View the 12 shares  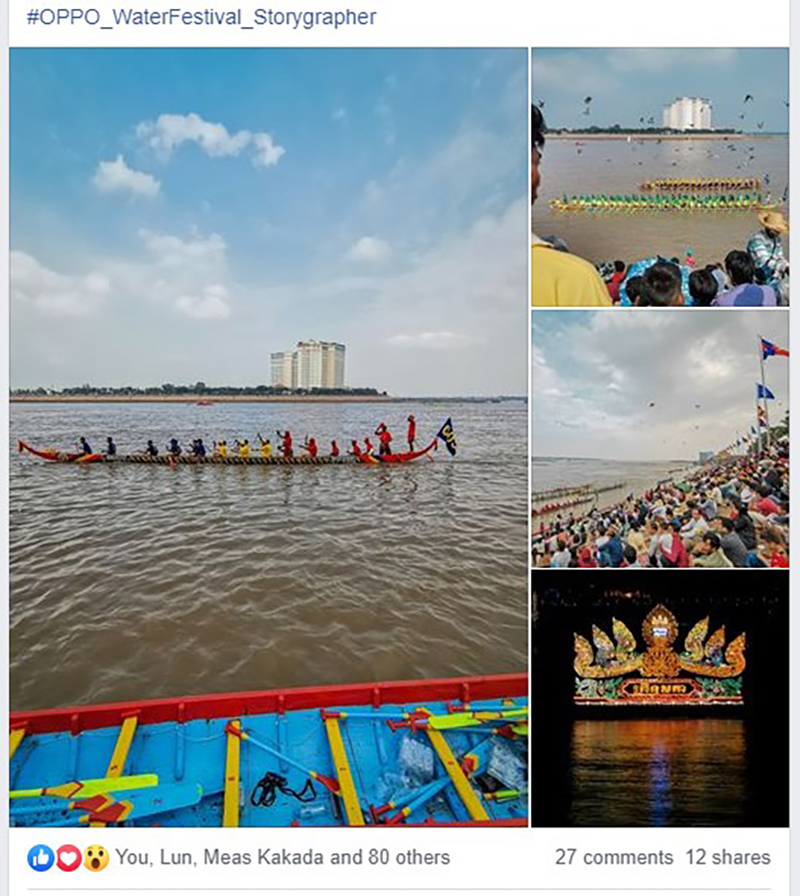(728, 857)
